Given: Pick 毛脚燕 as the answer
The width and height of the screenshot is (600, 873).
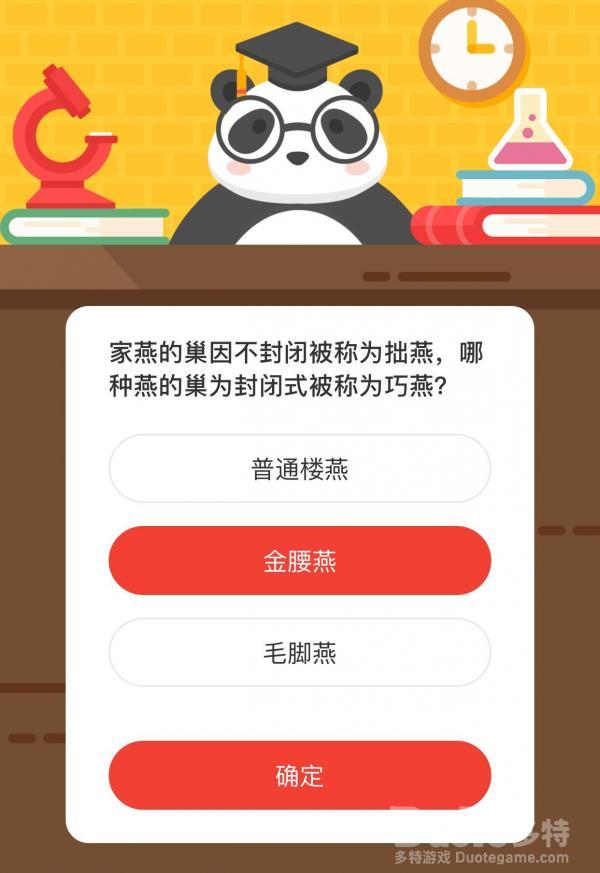Looking at the screenshot, I should pos(299,653).
